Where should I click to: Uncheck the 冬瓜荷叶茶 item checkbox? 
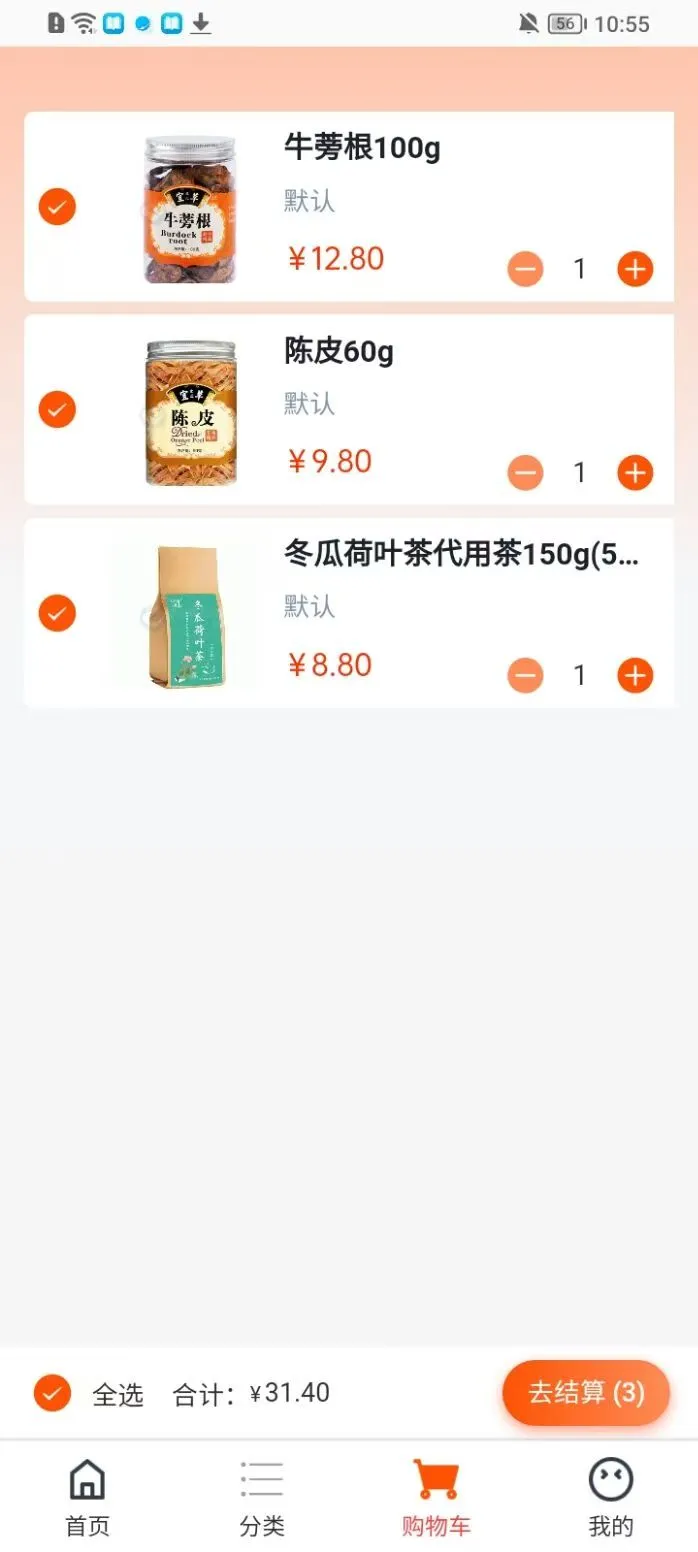pyautogui.click(x=57, y=613)
